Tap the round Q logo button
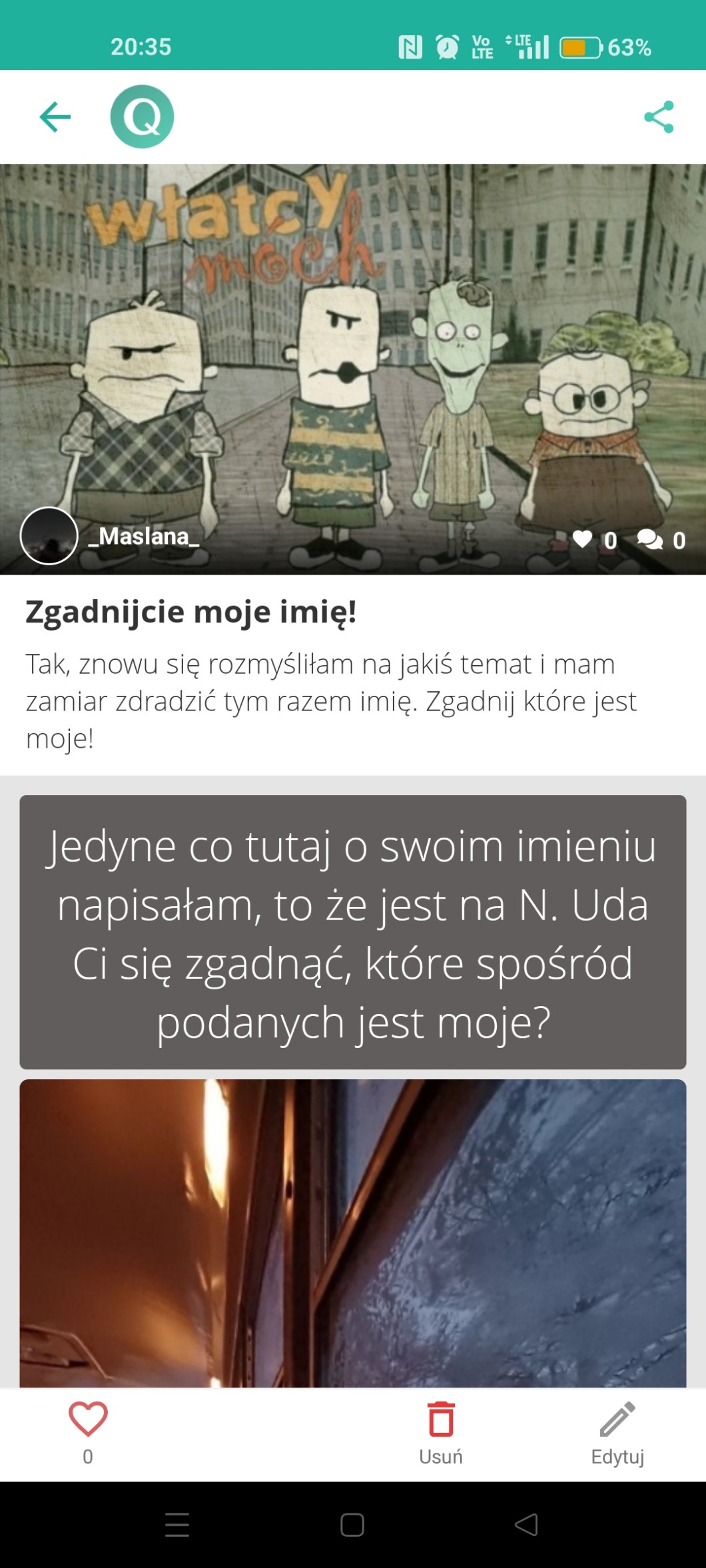This screenshot has height=1568, width=706. [x=142, y=117]
